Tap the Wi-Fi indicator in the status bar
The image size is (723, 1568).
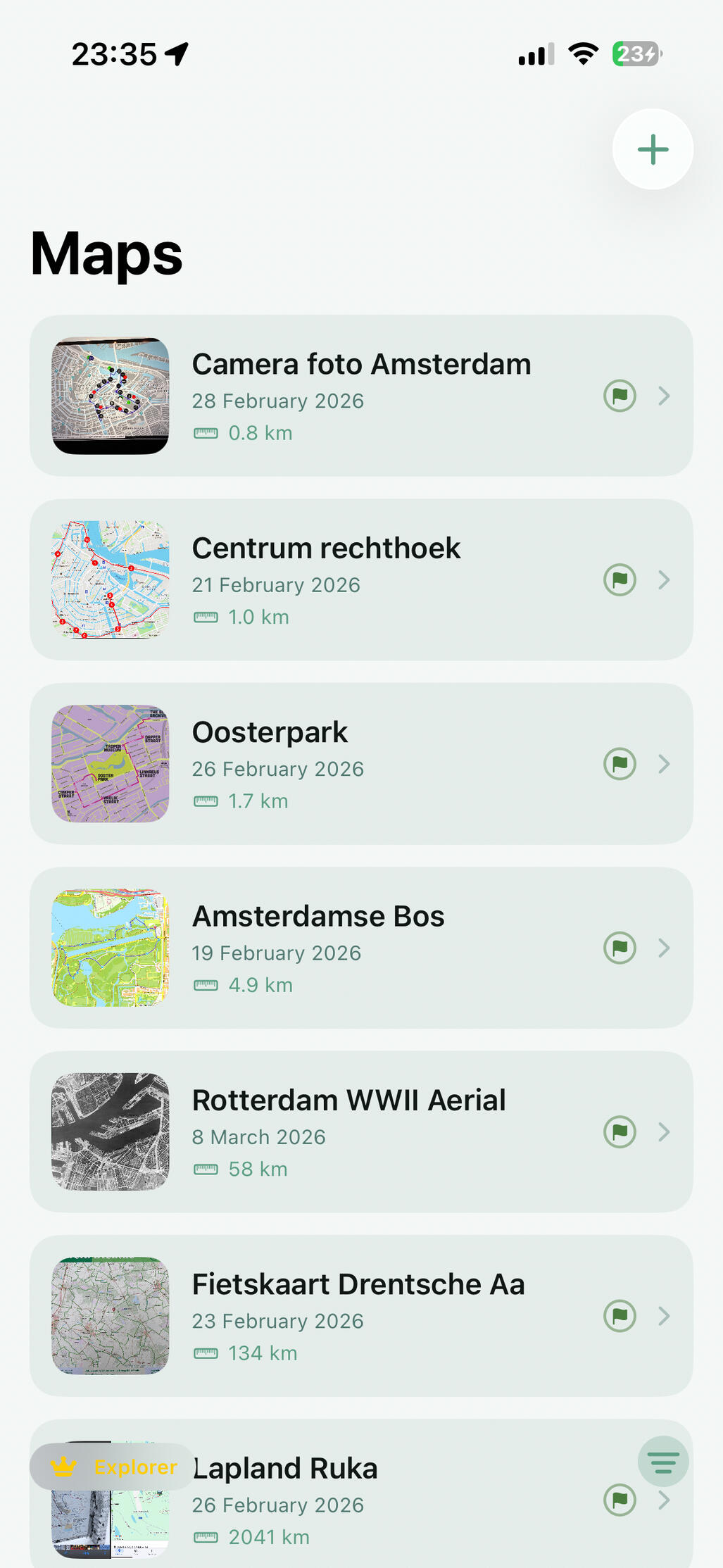coord(581,53)
